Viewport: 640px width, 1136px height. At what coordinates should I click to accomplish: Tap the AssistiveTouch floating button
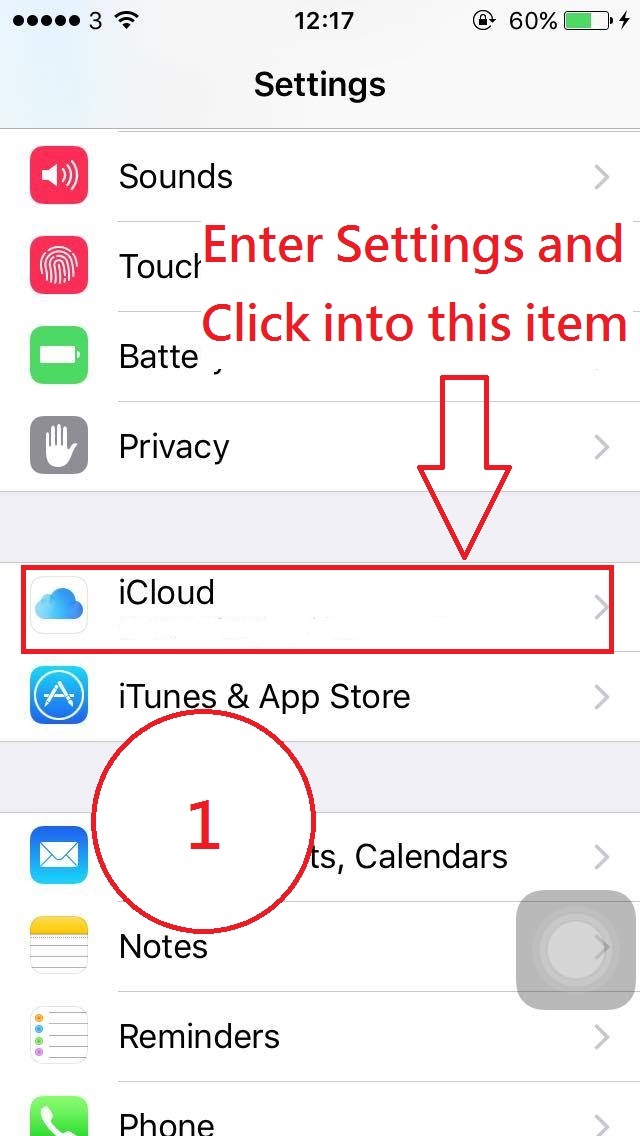(x=575, y=949)
